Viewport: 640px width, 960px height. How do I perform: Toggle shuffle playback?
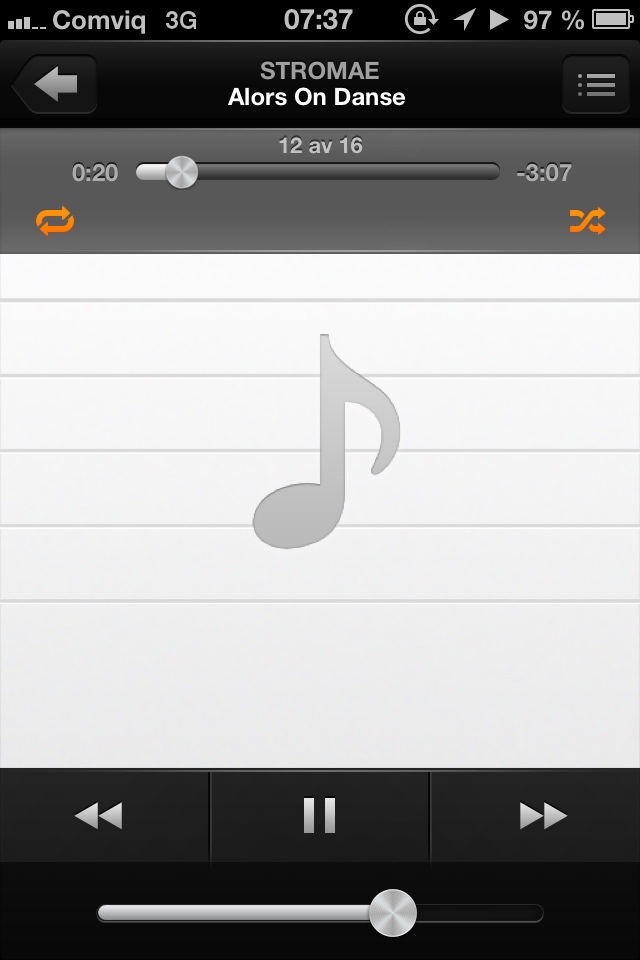[x=587, y=221]
